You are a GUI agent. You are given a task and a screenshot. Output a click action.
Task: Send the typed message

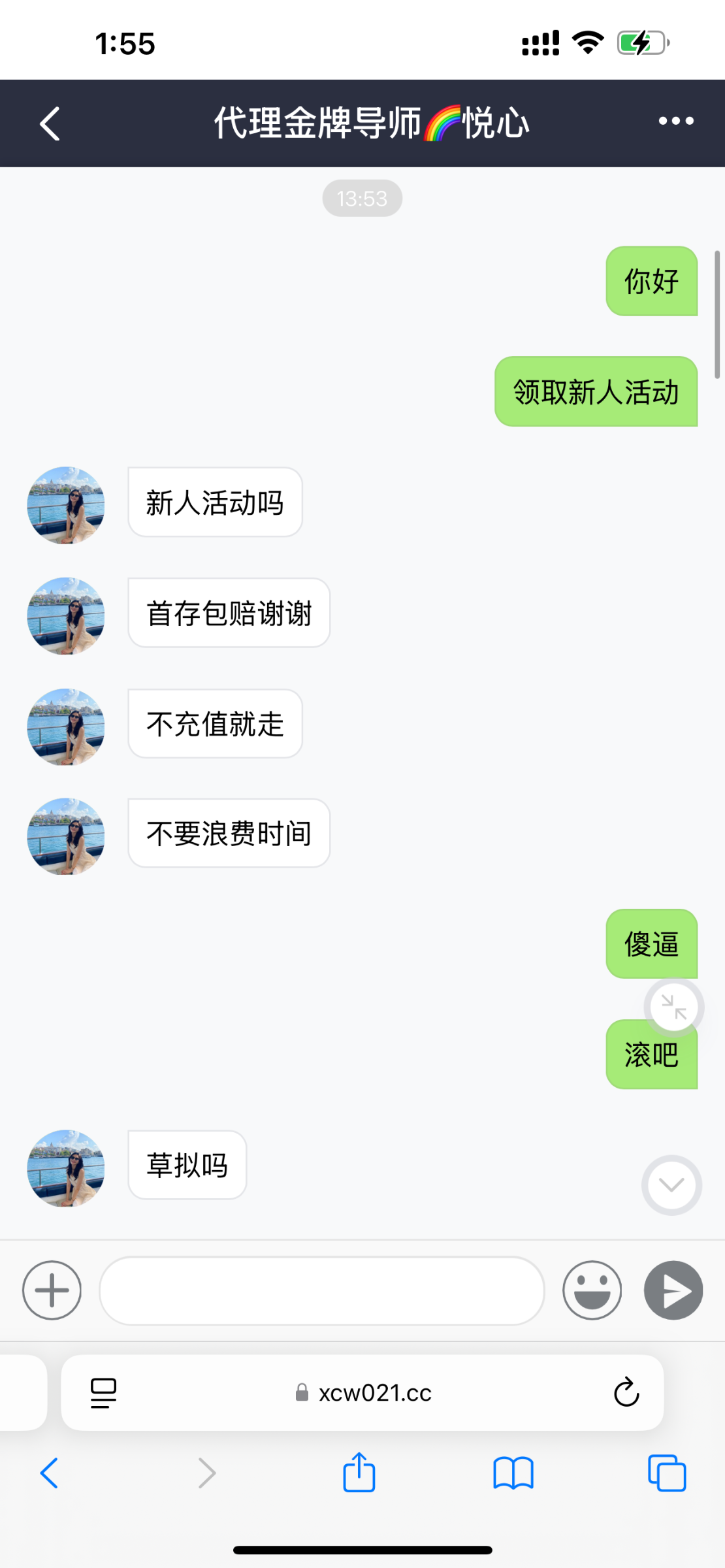coord(673,1290)
